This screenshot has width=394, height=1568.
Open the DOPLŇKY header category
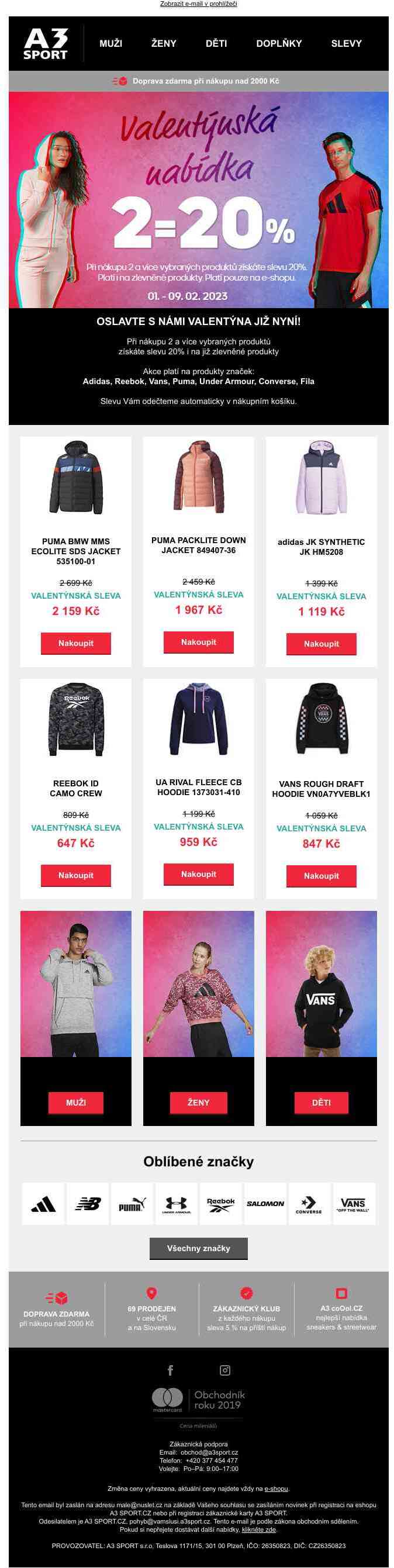(x=279, y=43)
